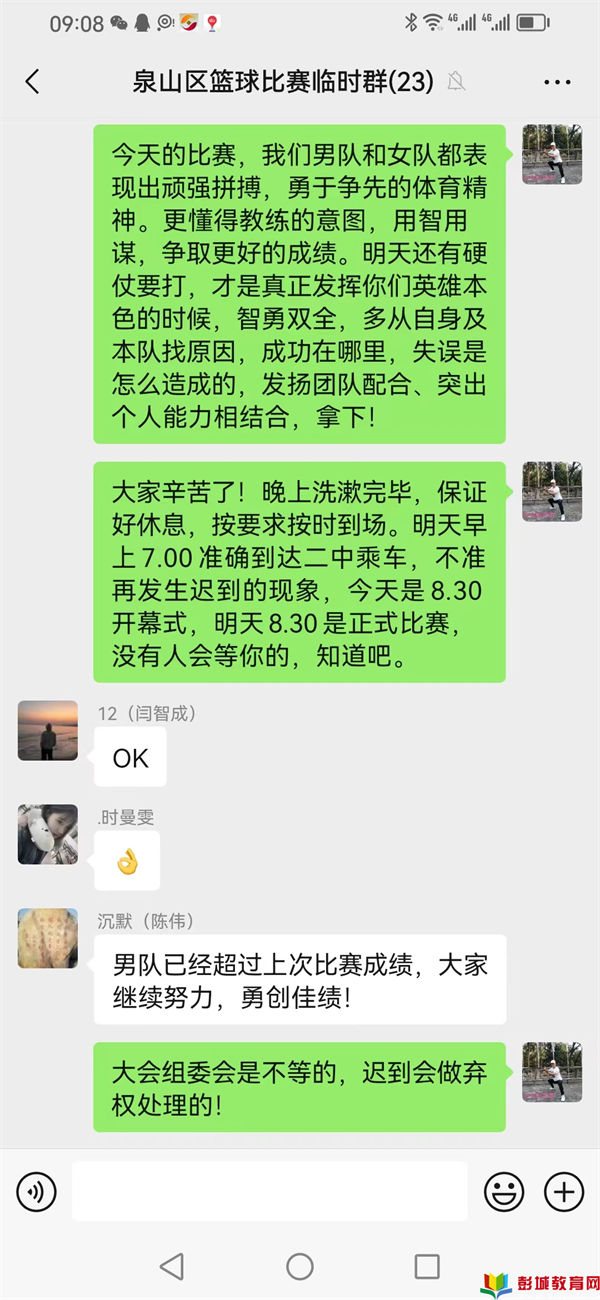Open 闫智成's avatar profile
This screenshot has width=600, height=1300.
[x=47, y=731]
